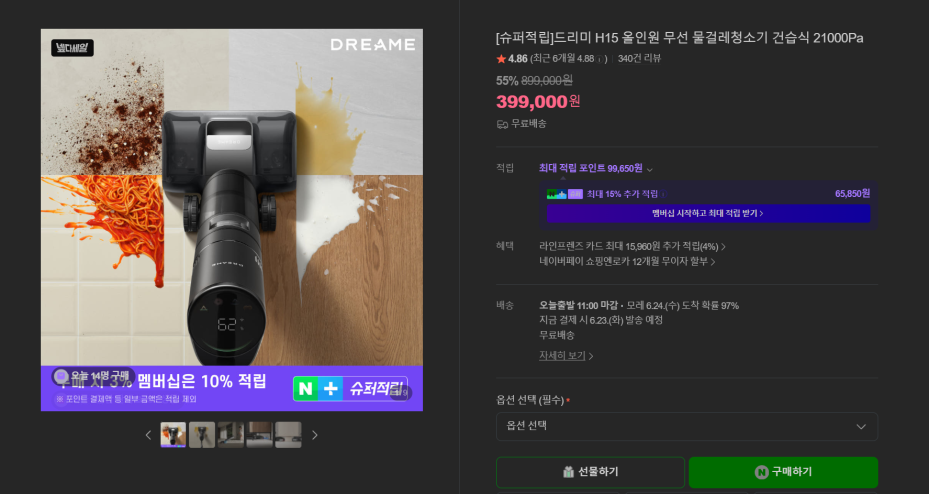Show previous product thumbnails with left arrow
This screenshot has width=929, height=494.
148,435
